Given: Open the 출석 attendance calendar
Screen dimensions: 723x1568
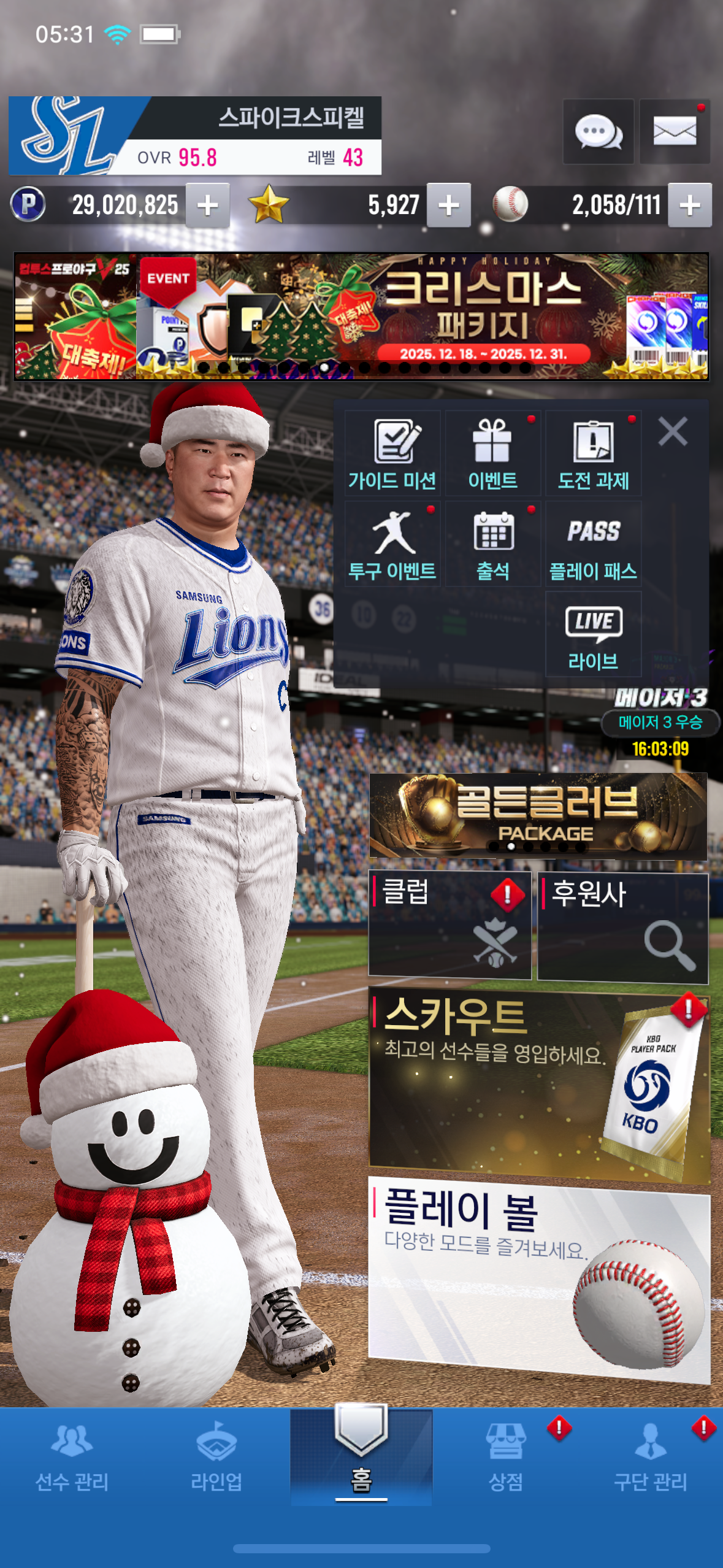Looking at the screenshot, I should coord(493,544).
